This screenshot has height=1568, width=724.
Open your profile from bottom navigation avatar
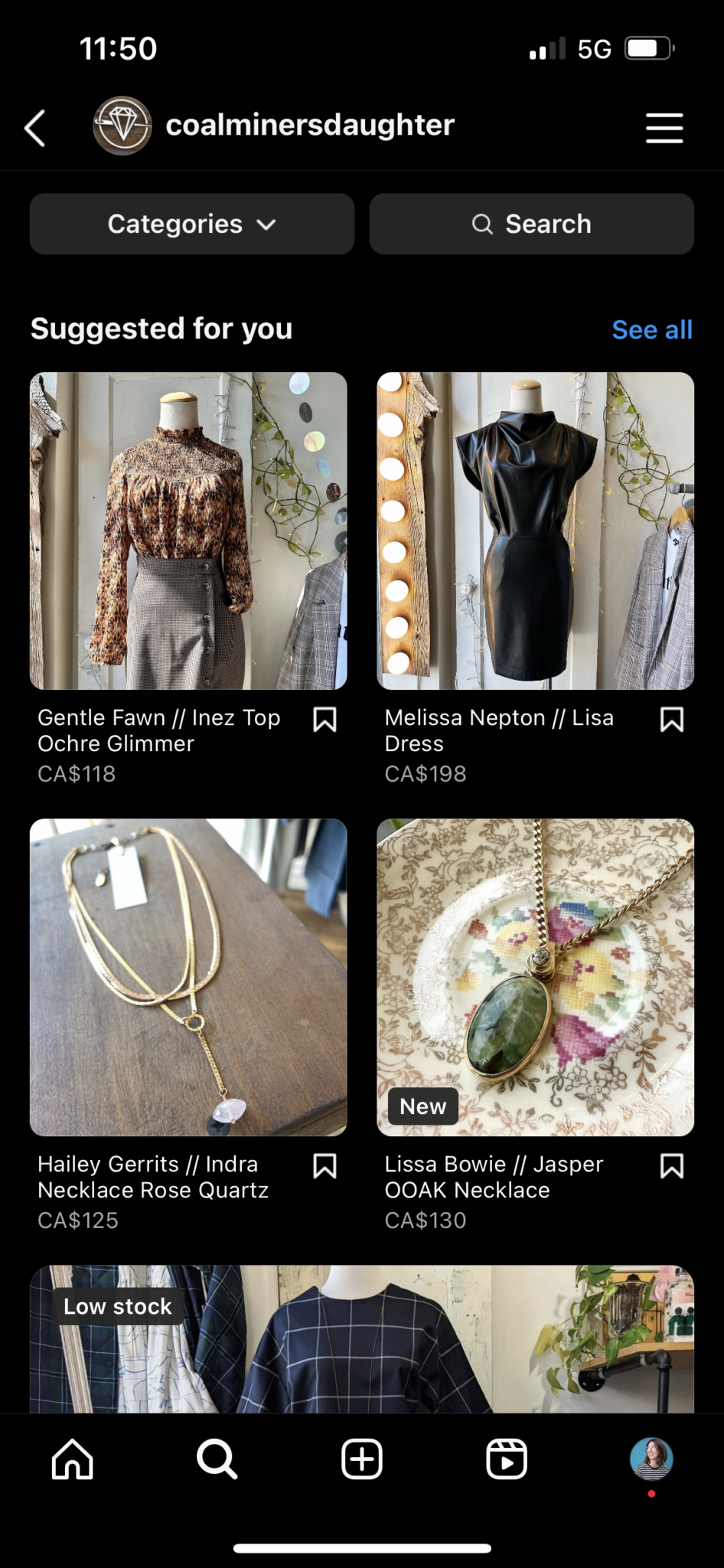pos(651,1459)
